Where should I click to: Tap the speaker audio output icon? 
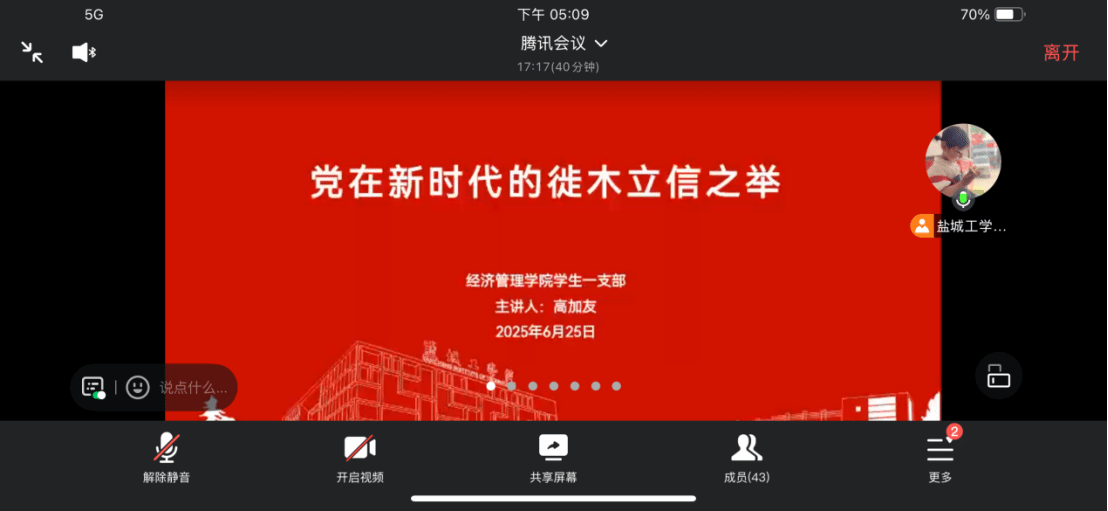tap(84, 52)
